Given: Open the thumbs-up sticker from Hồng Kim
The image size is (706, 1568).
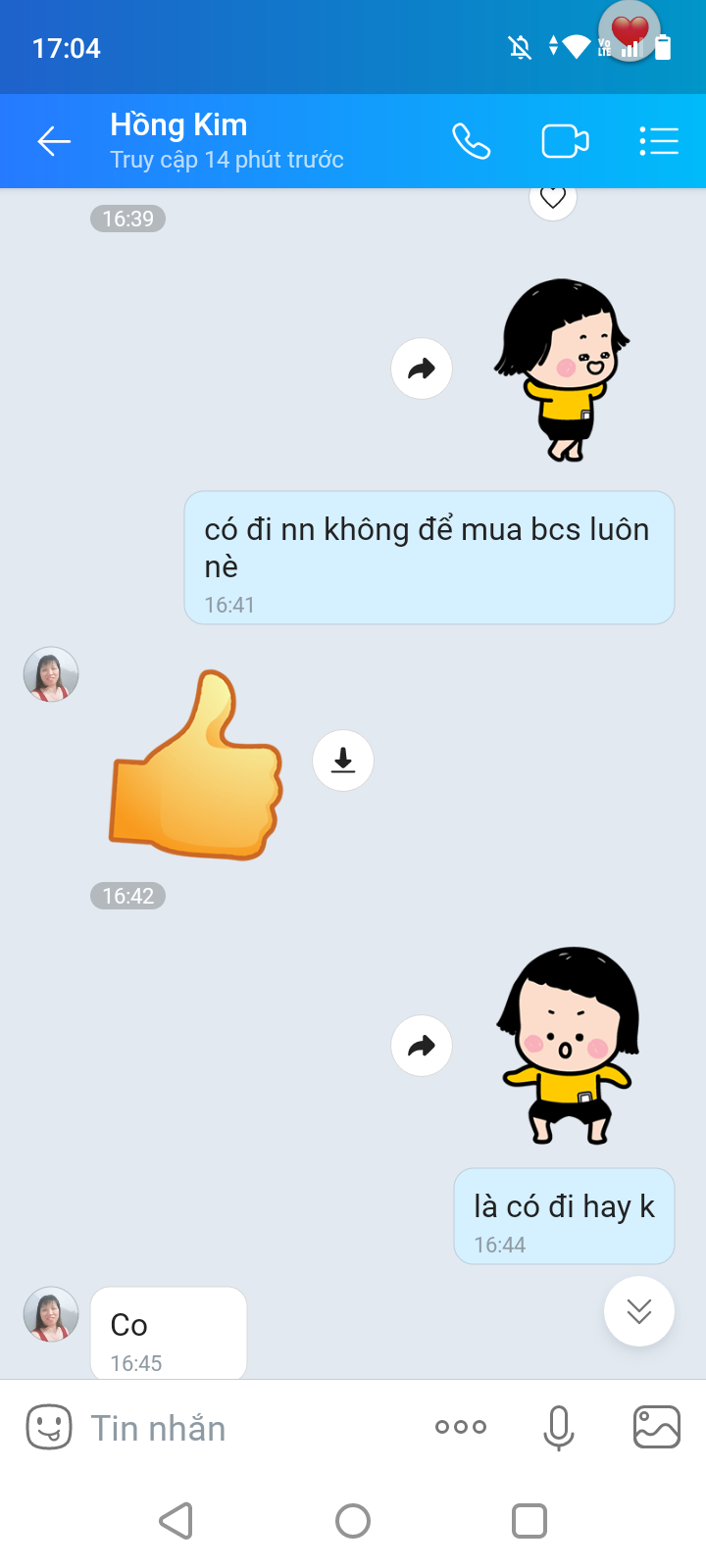Looking at the screenshot, I should pos(196,766).
